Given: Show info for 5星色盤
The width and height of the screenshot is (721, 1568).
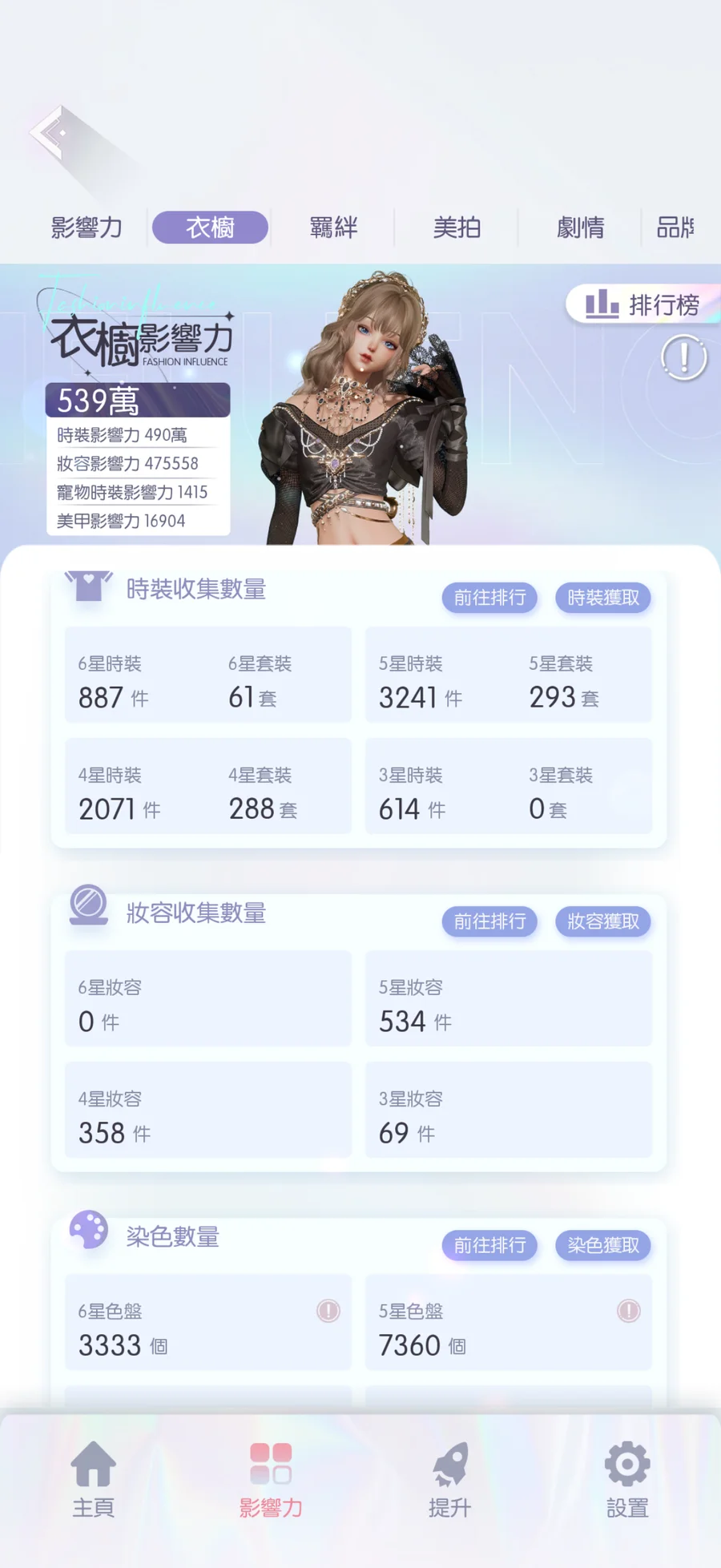Looking at the screenshot, I should click(x=629, y=1311).
